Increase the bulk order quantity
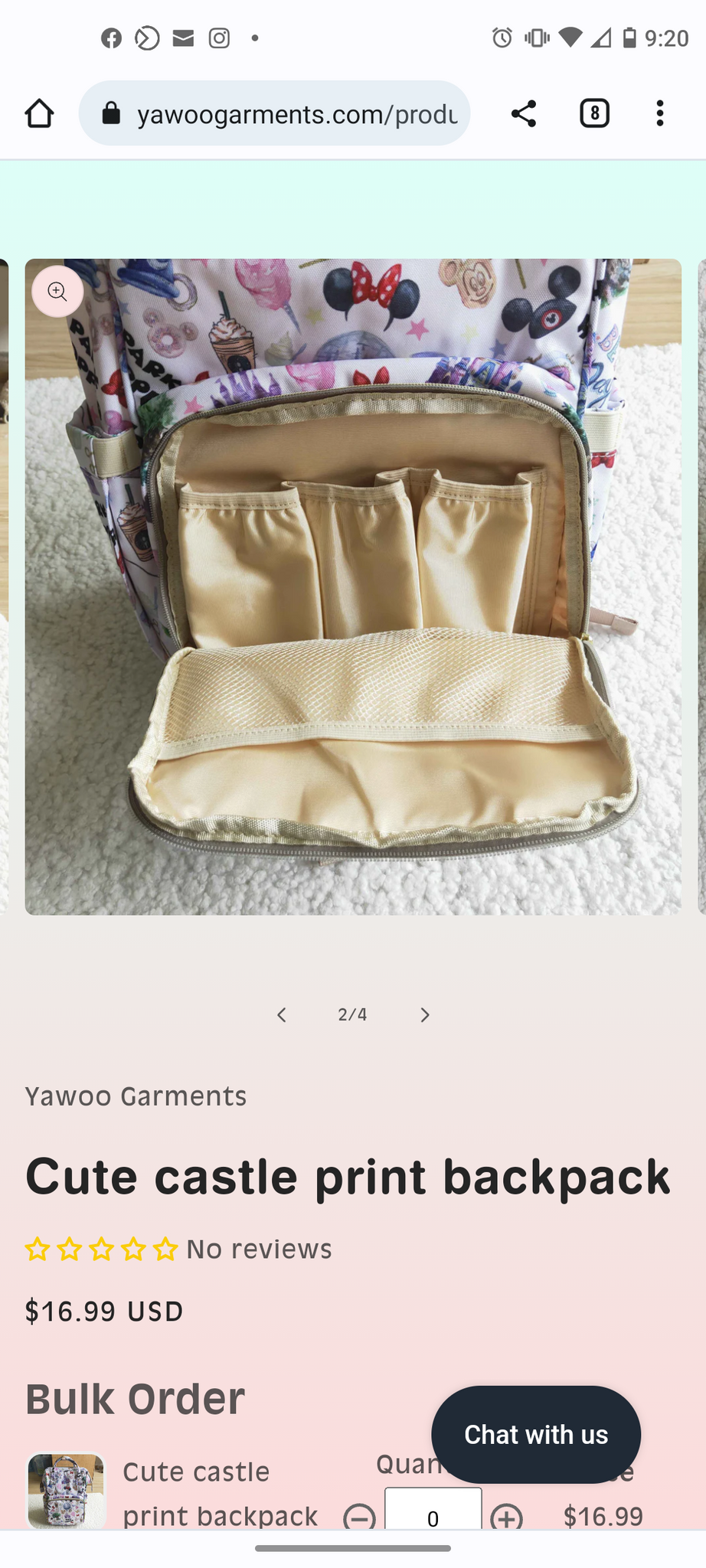Screen dimensions: 706x1568 tap(506, 1517)
